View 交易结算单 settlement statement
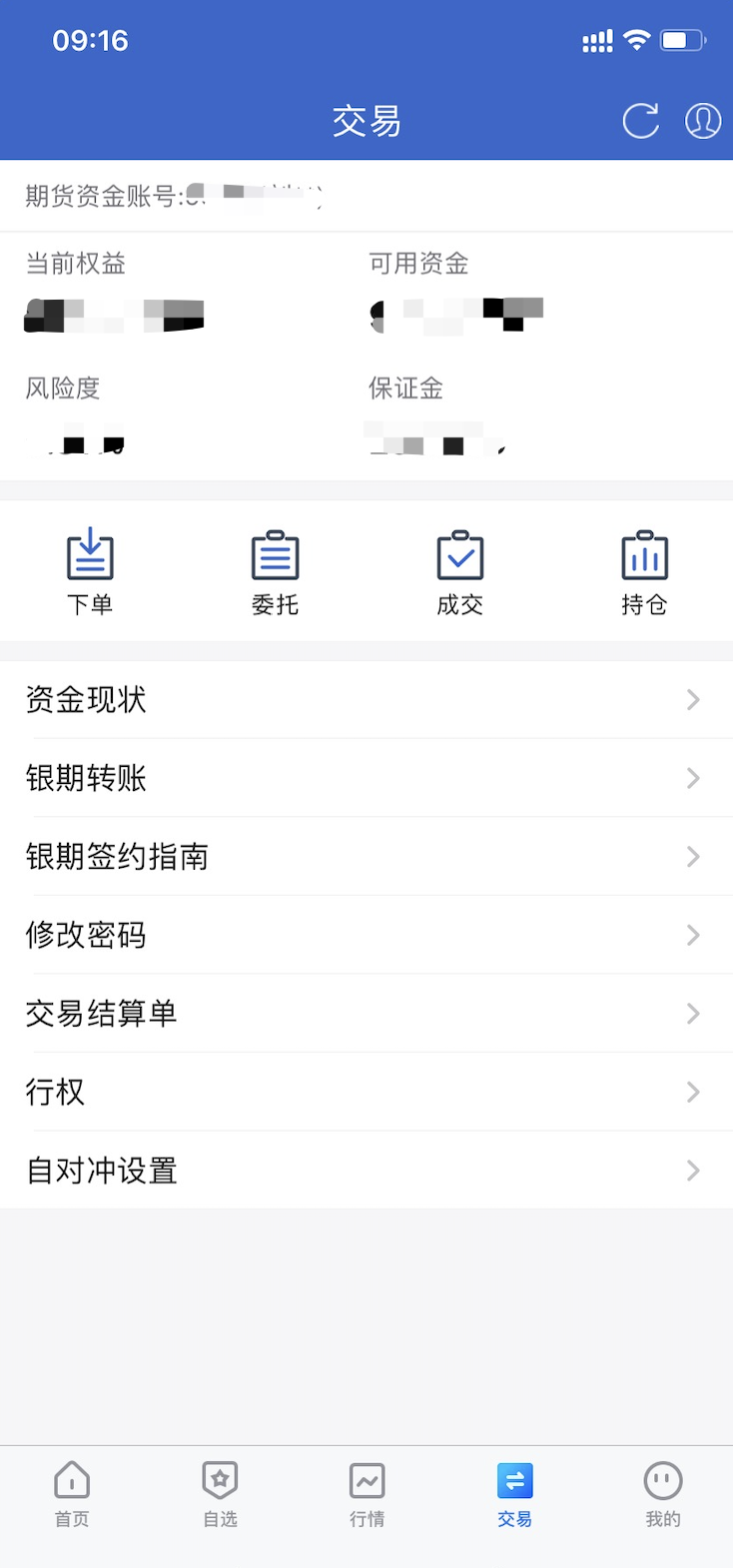 click(x=366, y=1014)
